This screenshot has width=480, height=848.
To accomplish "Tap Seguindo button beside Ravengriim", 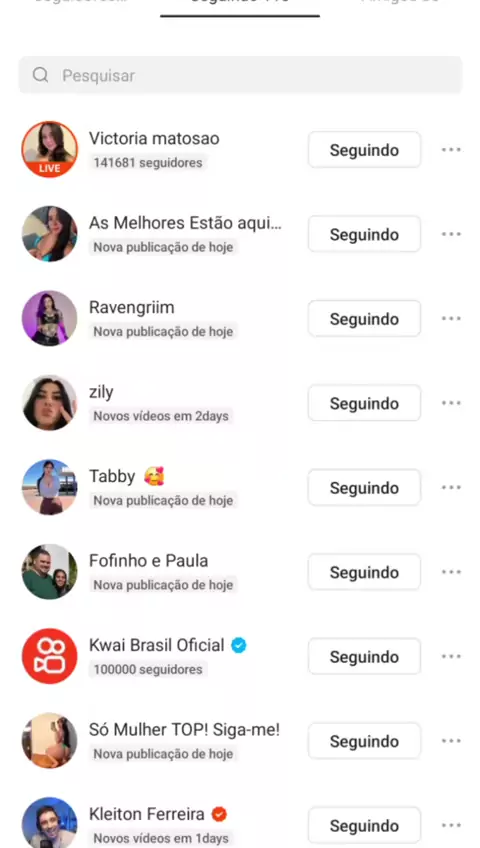I will click(364, 319).
